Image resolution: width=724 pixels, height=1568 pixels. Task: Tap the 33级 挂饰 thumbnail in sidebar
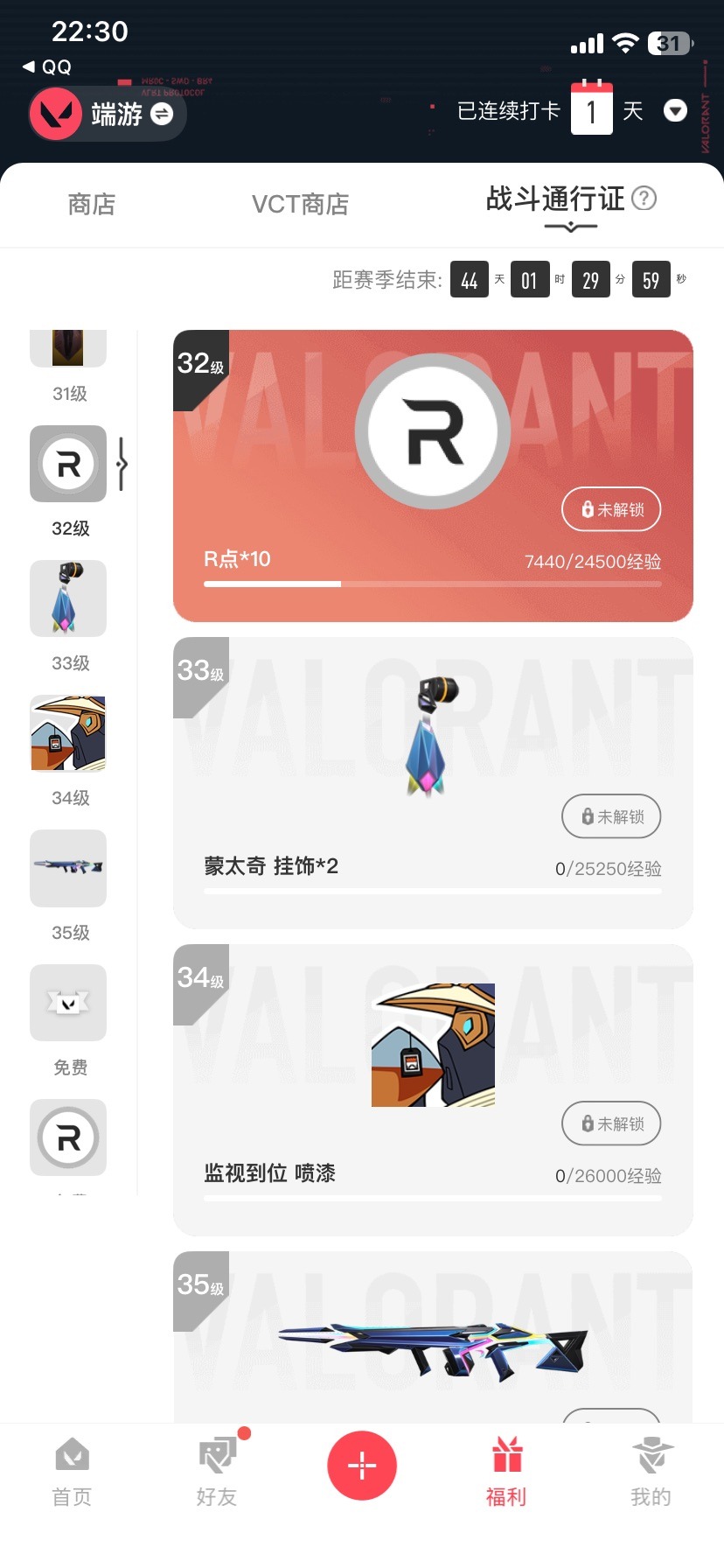[x=67, y=598]
